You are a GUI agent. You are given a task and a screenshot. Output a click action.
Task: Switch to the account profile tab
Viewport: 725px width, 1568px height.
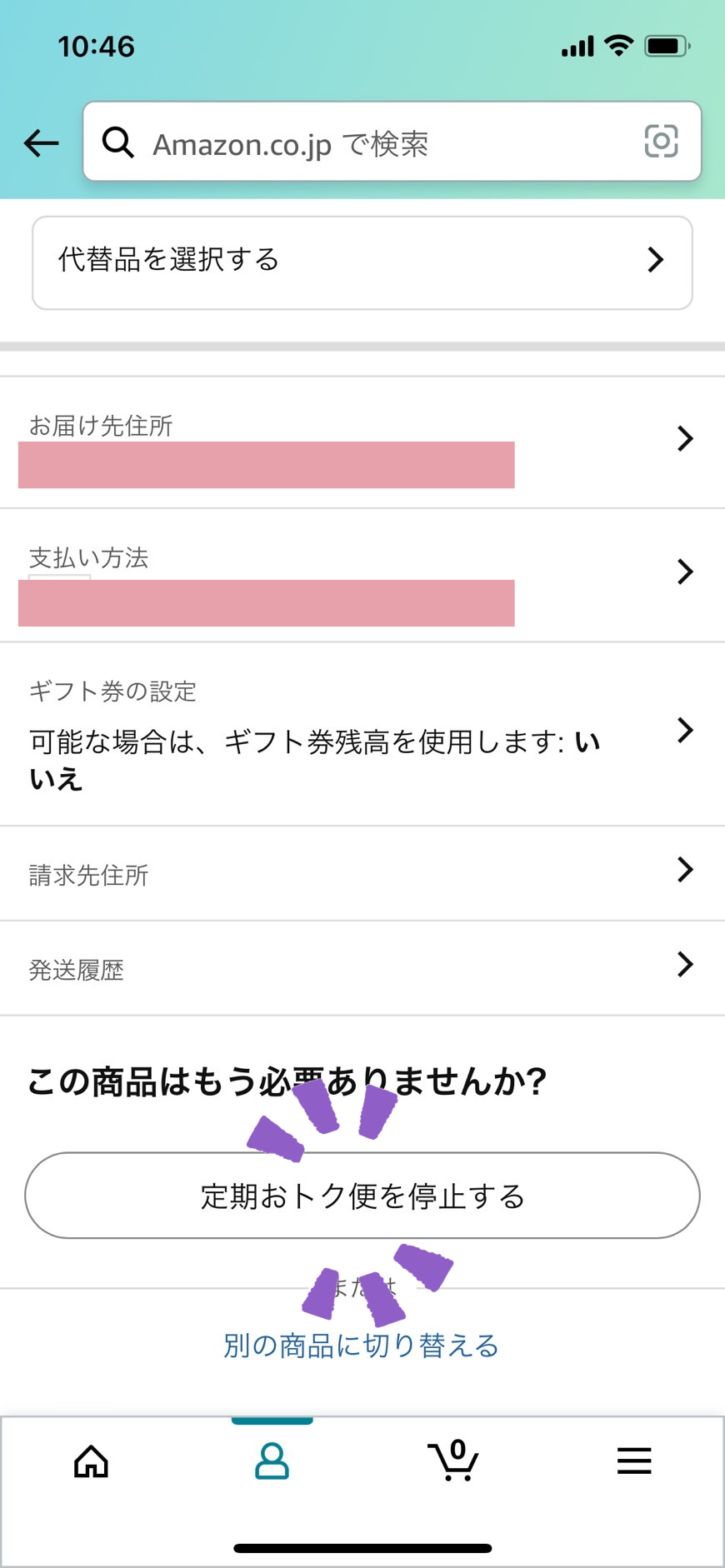[x=272, y=1461]
